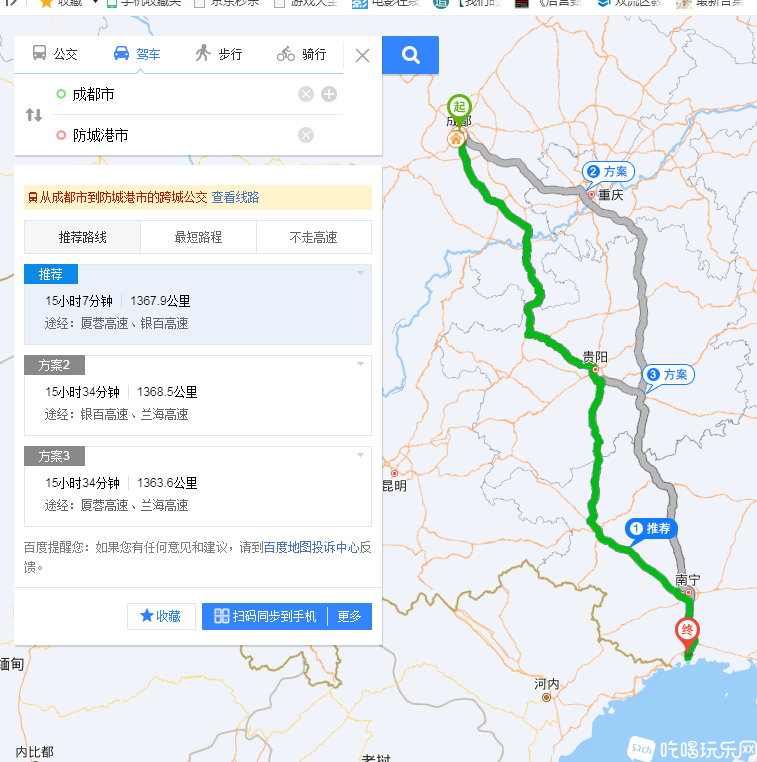
Task: Tap the blue search button
Action: pos(411,55)
